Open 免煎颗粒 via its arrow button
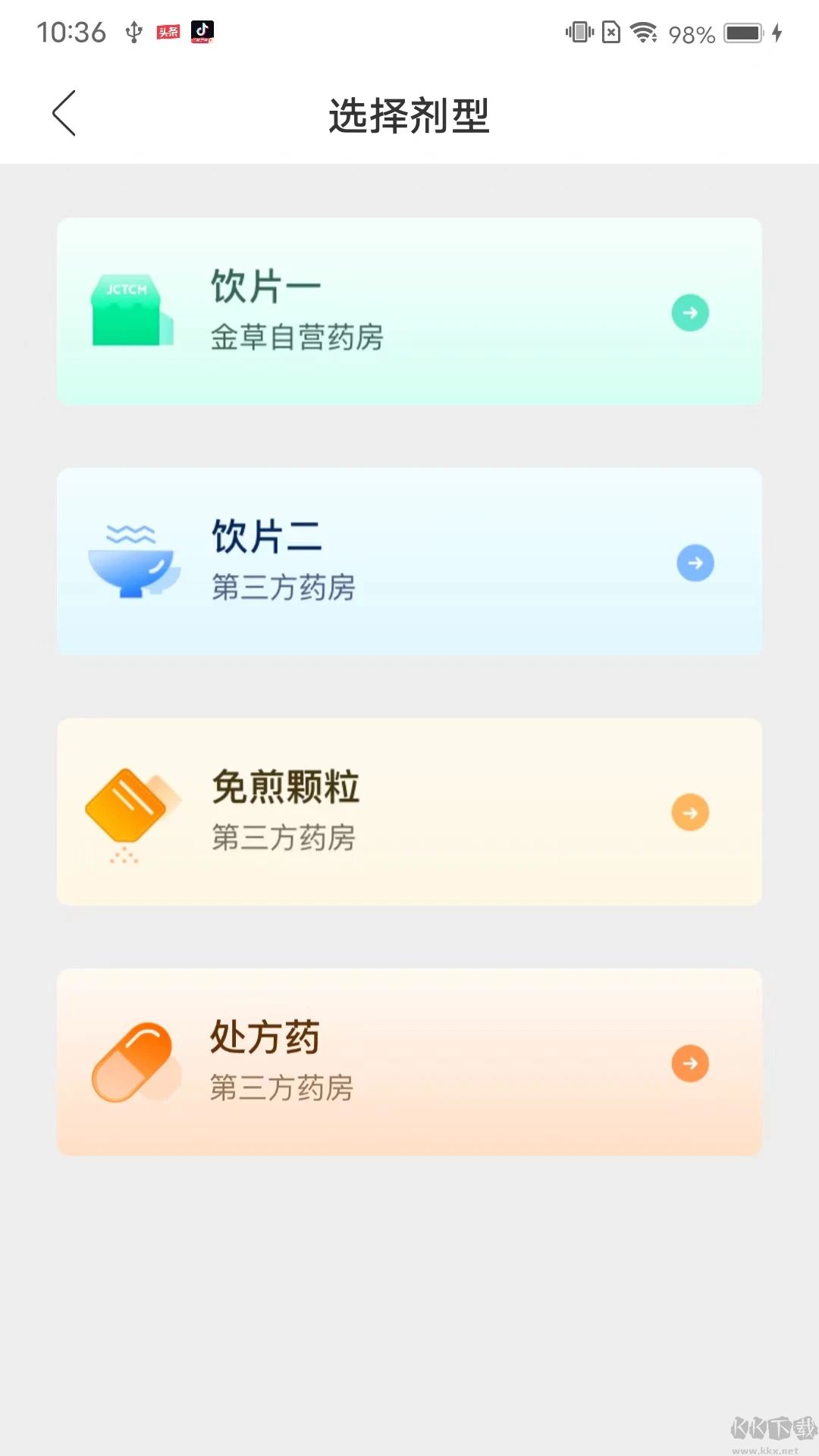 [689, 812]
